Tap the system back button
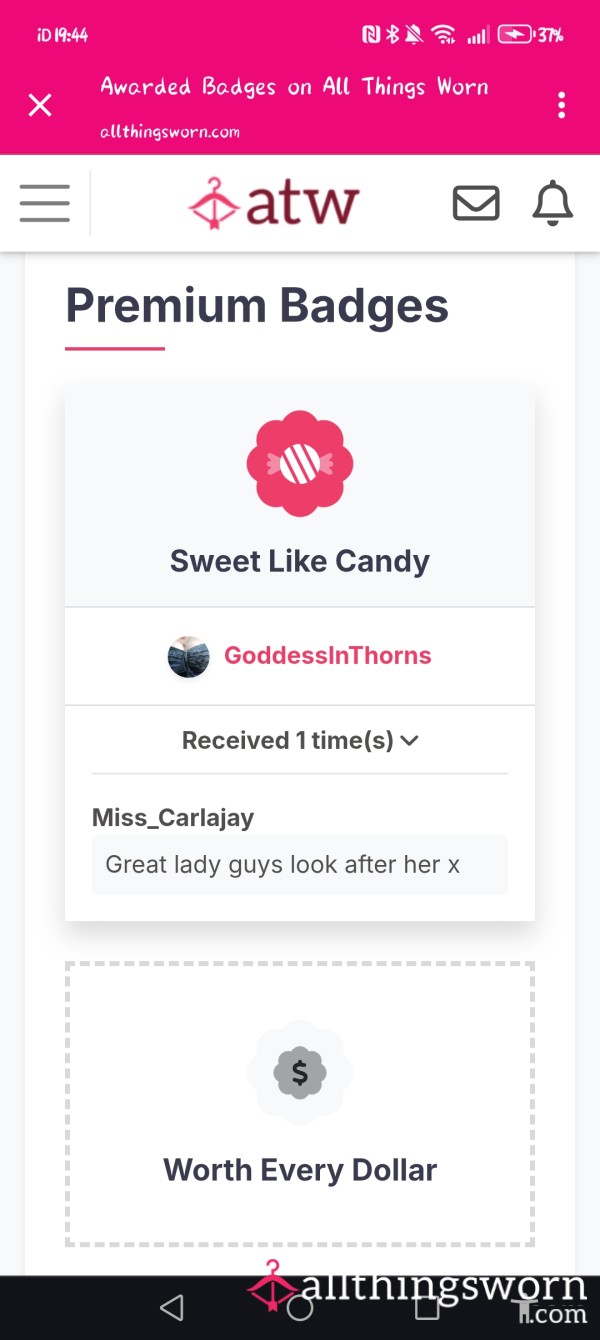The width and height of the screenshot is (600, 1340). coord(172,1307)
